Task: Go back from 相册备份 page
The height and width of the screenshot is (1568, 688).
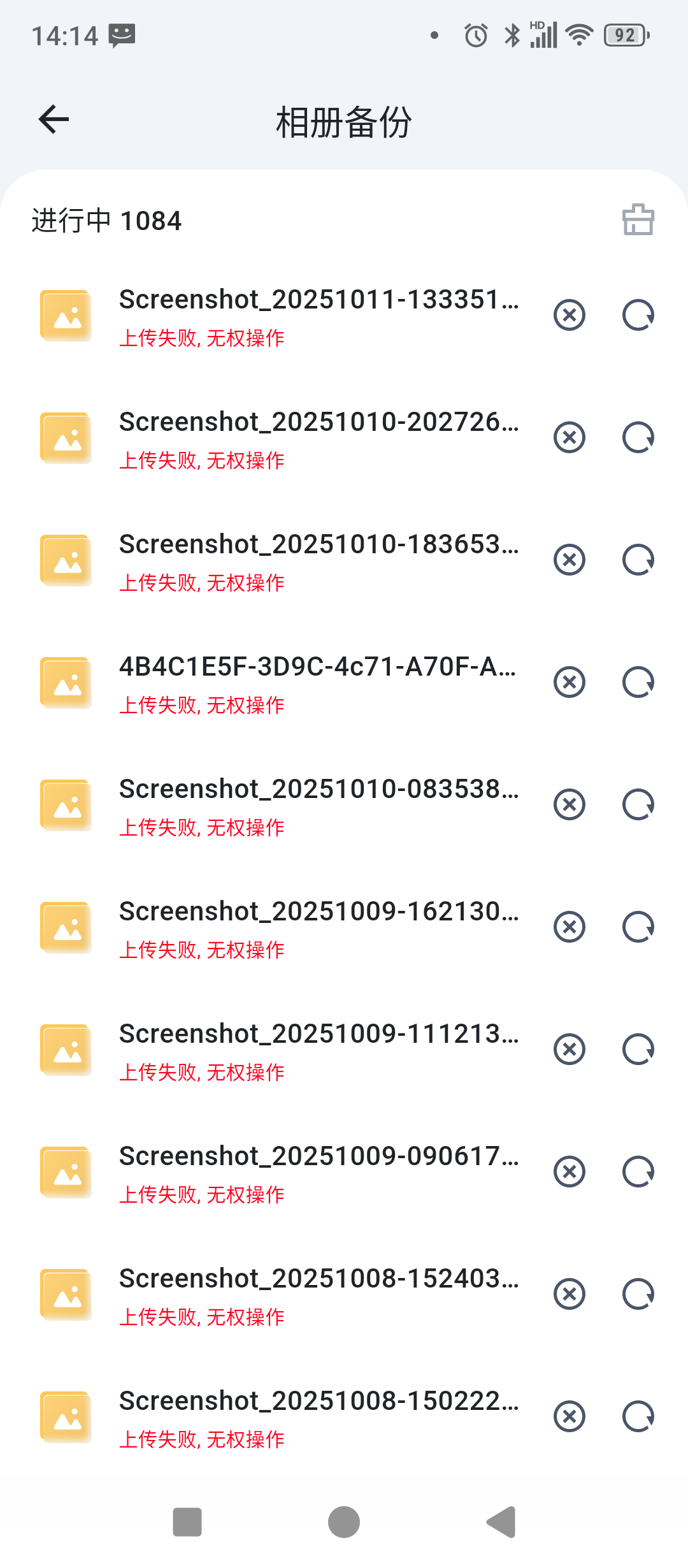Action: click(54, 119)
